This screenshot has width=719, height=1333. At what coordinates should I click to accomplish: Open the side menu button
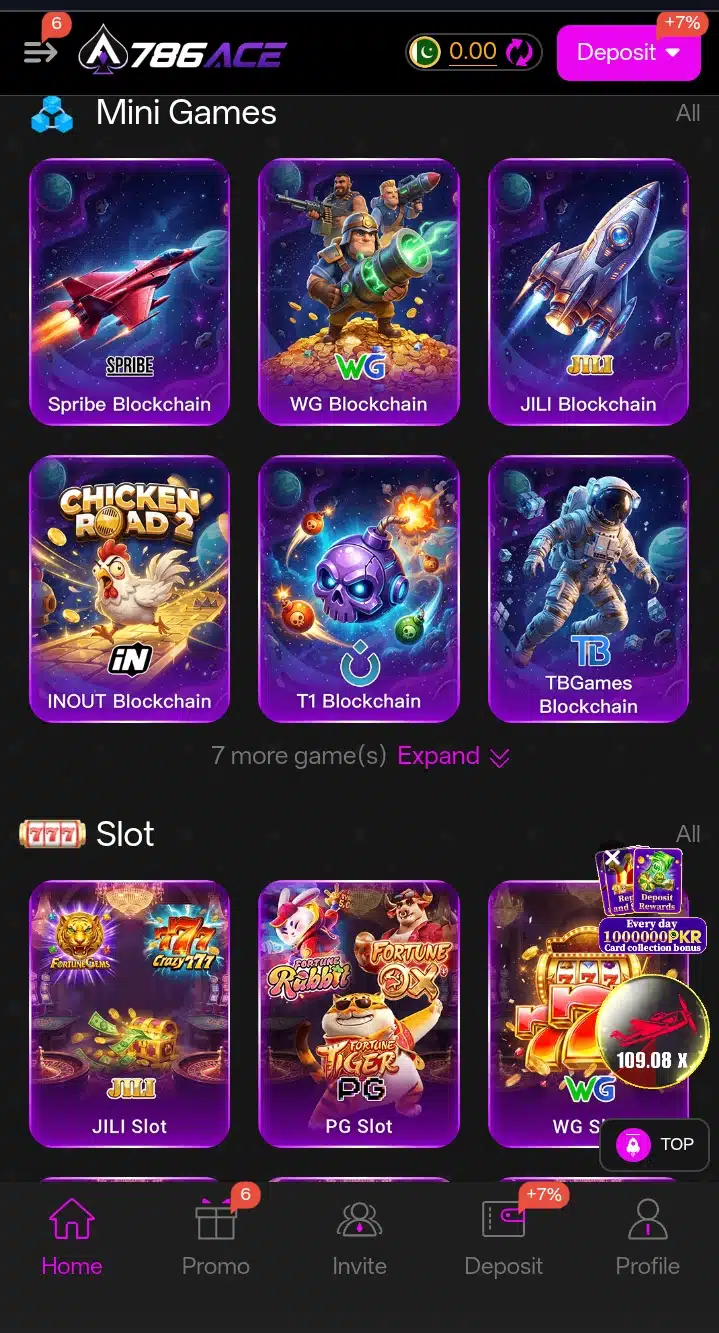click(40, 52)
